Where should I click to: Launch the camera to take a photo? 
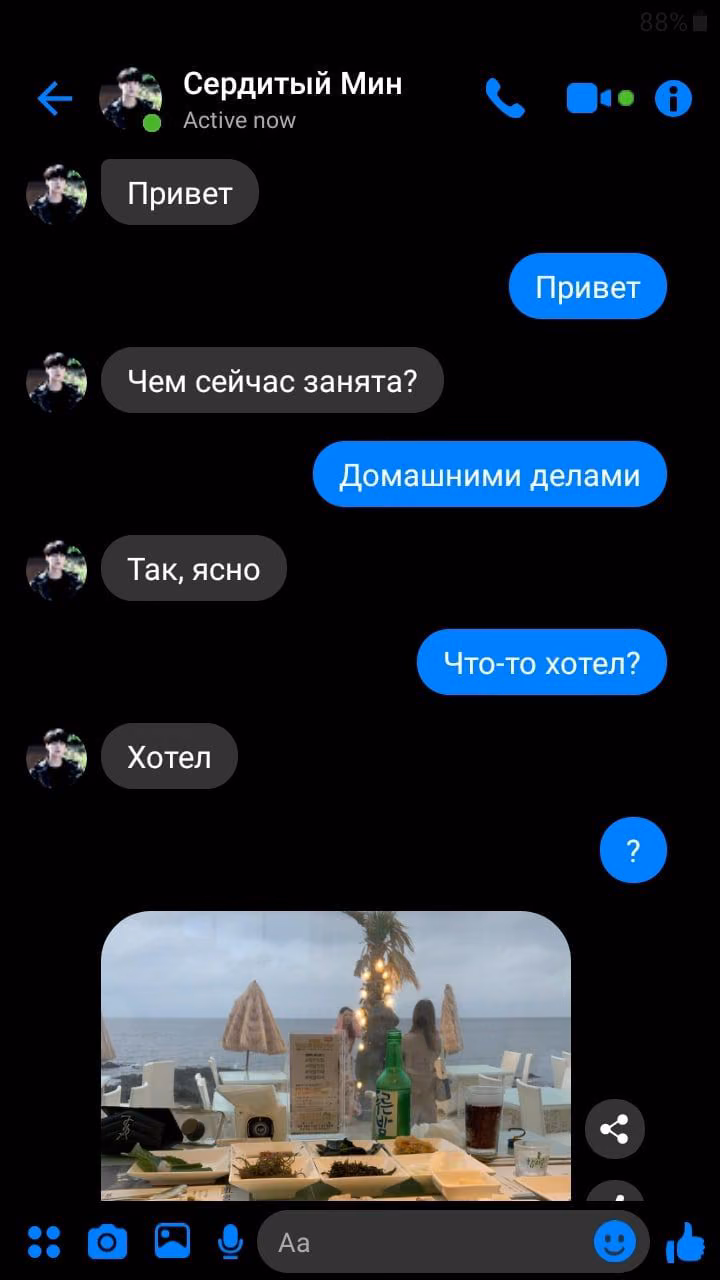(108, 1242)
